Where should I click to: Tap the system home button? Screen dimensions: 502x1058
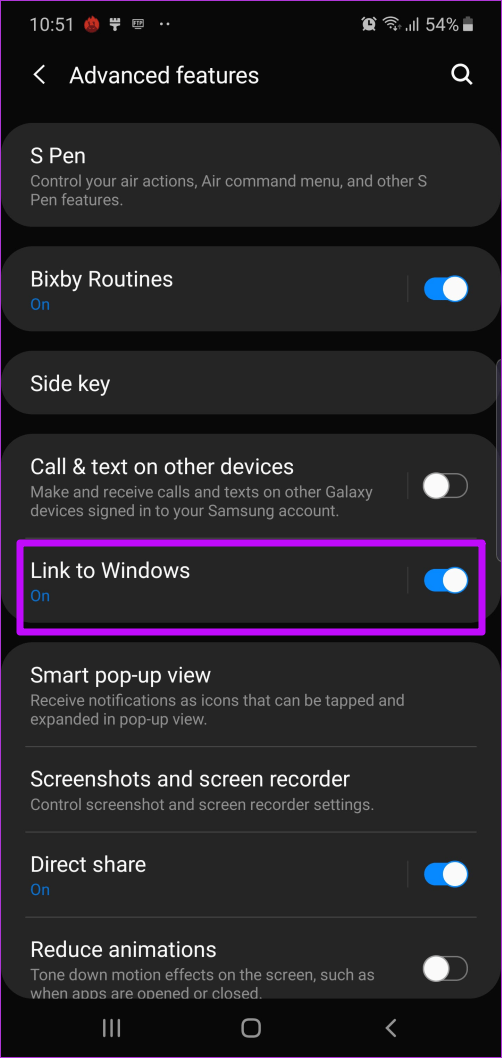pyautogui.click(x=251, y=1028)
